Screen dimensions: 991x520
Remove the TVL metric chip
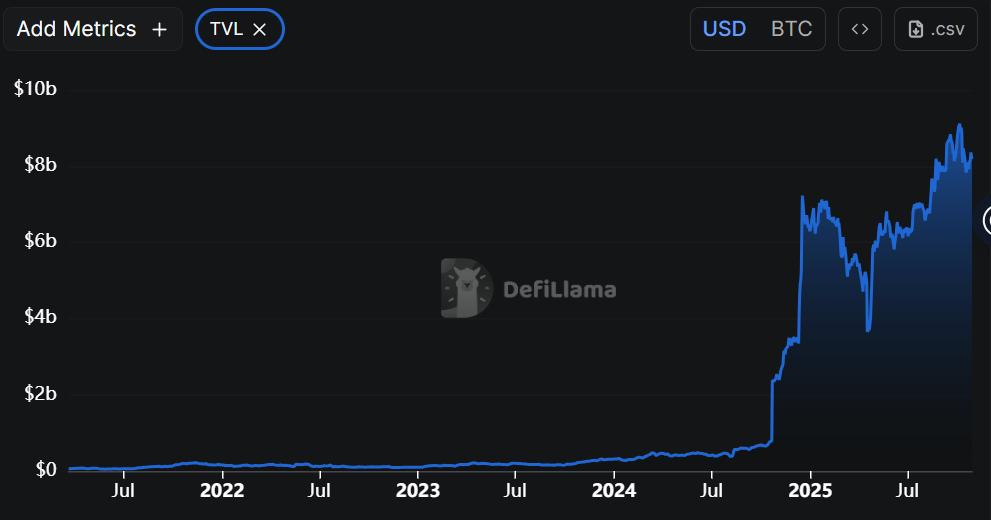259,29
